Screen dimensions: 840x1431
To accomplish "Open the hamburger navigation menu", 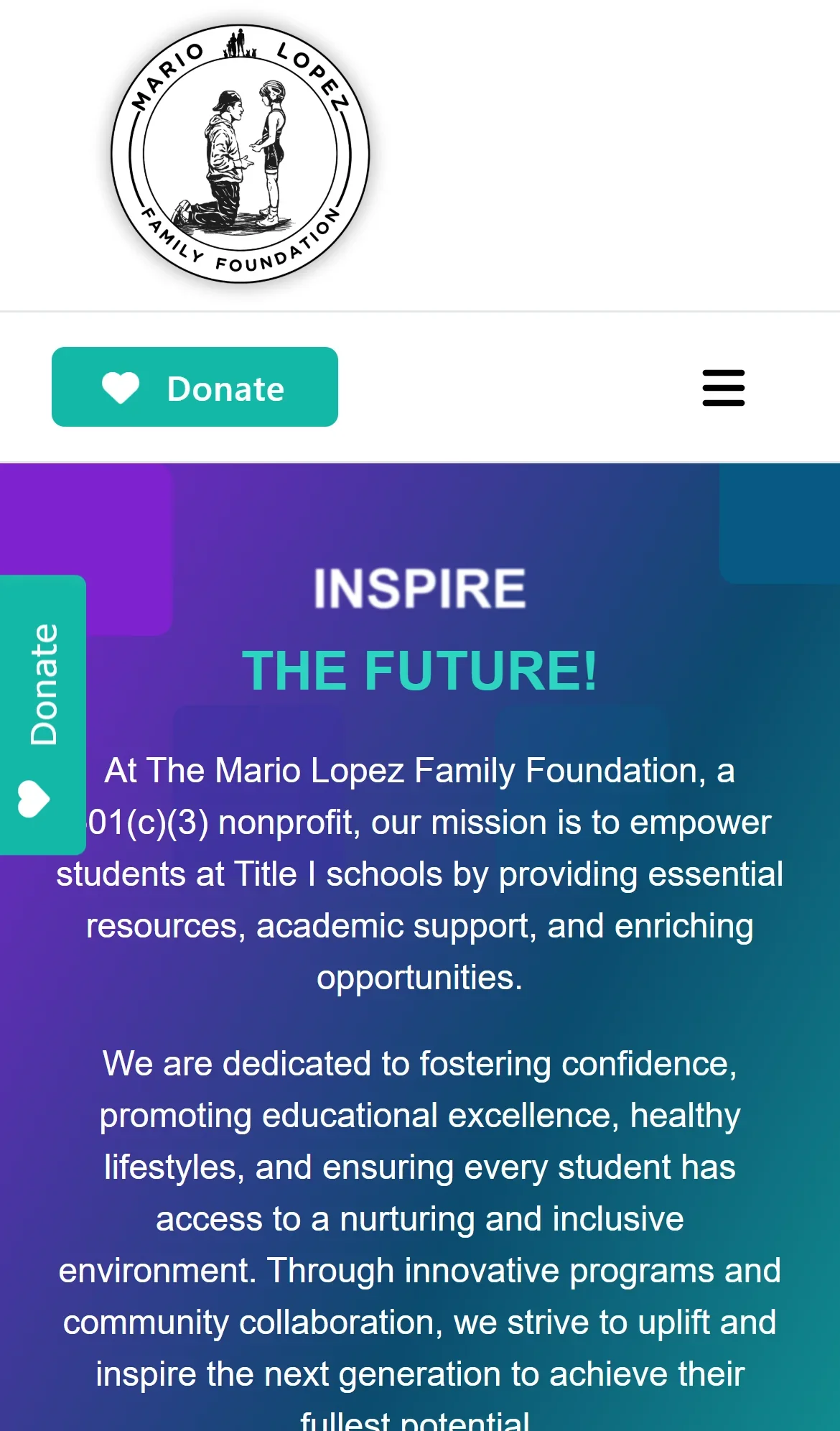I will [x=723, y=388].
